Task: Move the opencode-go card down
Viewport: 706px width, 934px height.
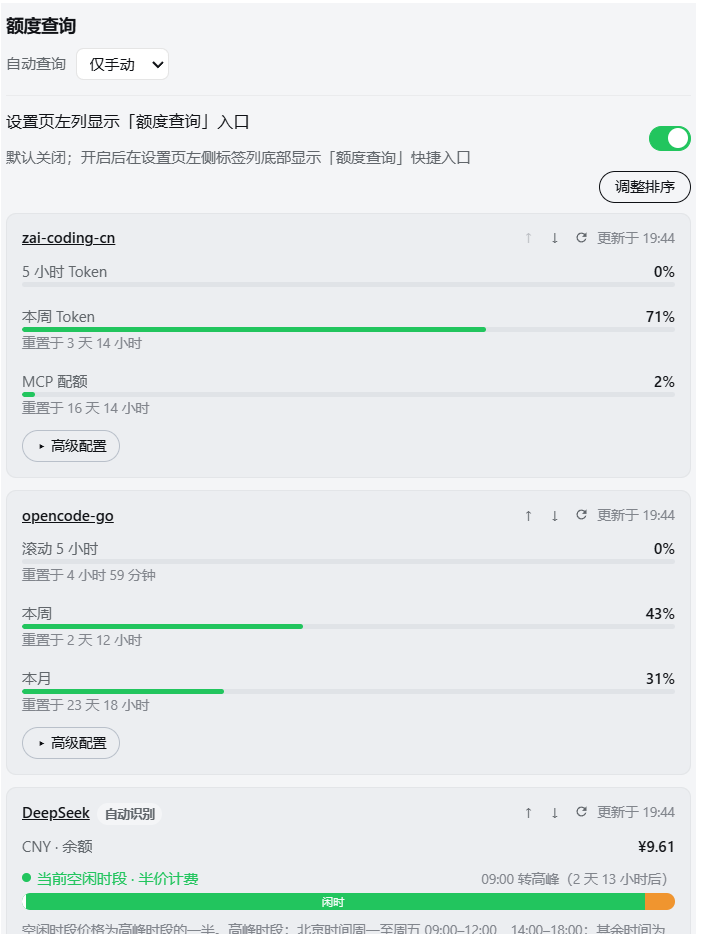Action: (555, 515)
